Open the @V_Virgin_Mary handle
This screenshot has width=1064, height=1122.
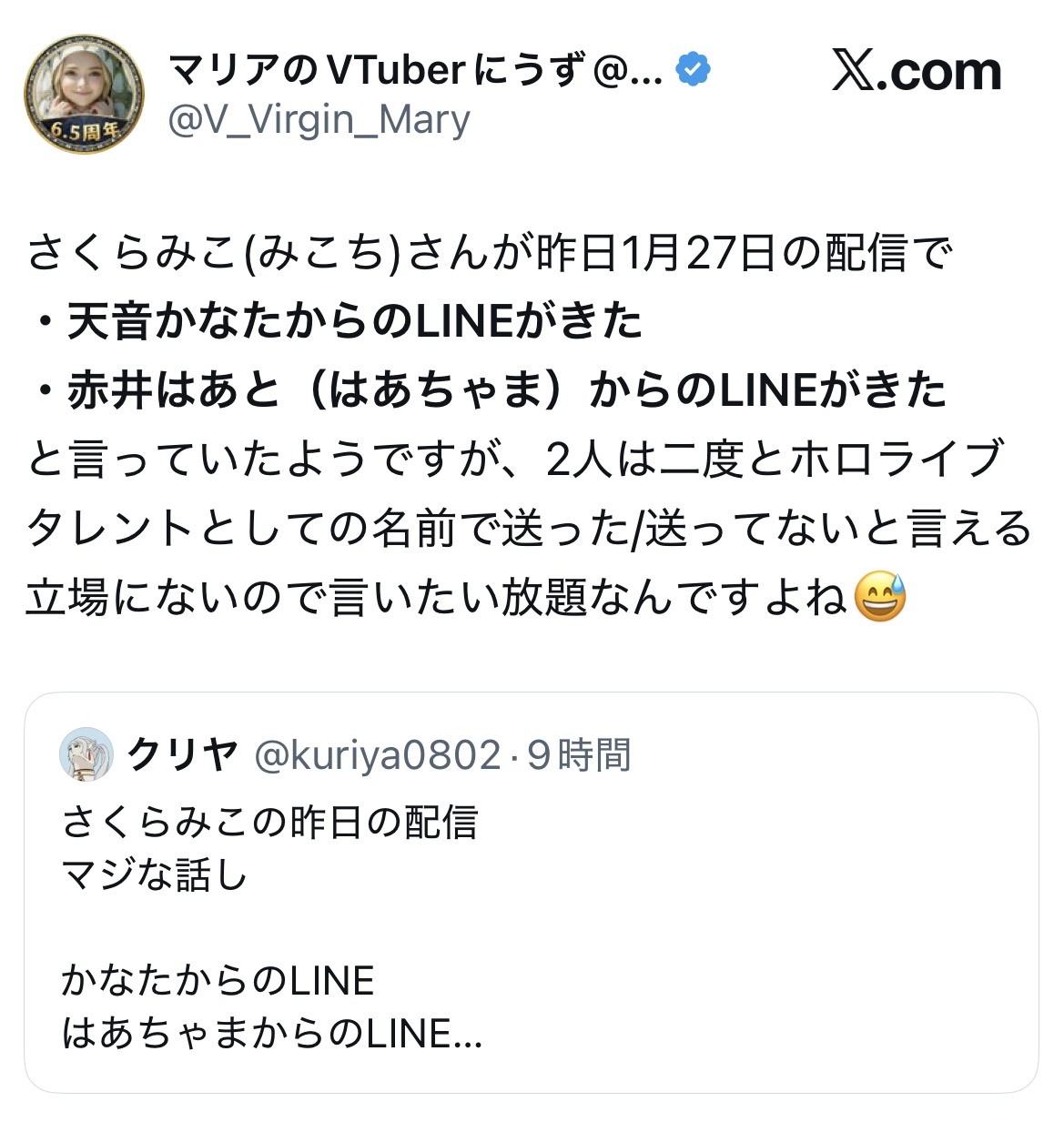[319, 120]
